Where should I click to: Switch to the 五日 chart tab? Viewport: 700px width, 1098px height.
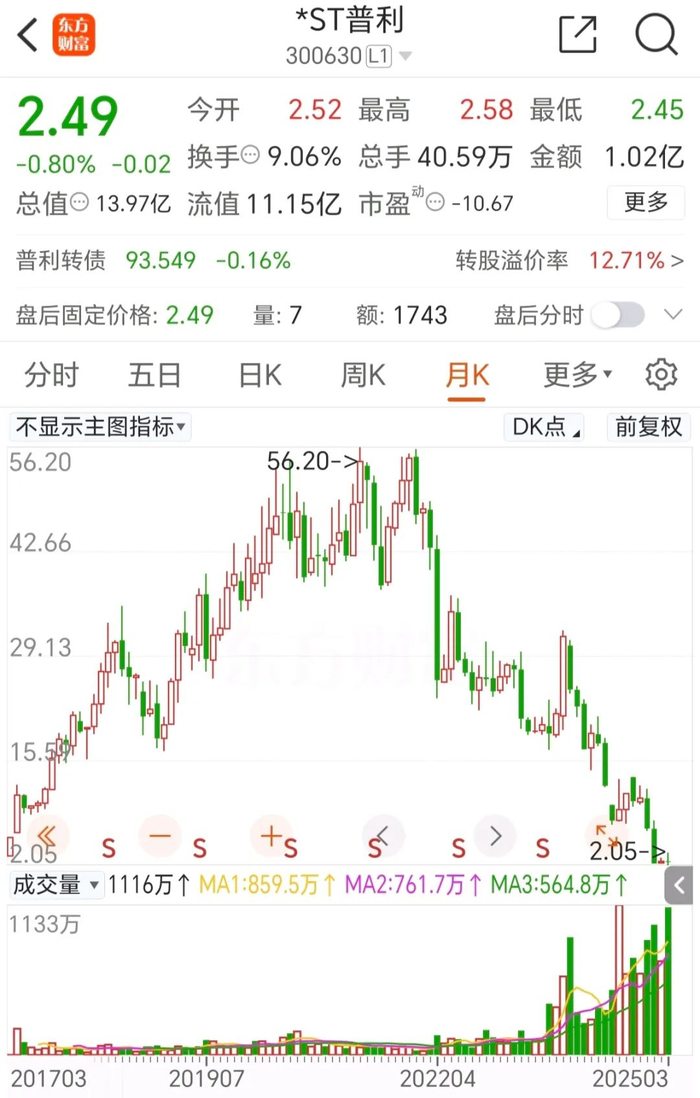[x=155, y=375]
